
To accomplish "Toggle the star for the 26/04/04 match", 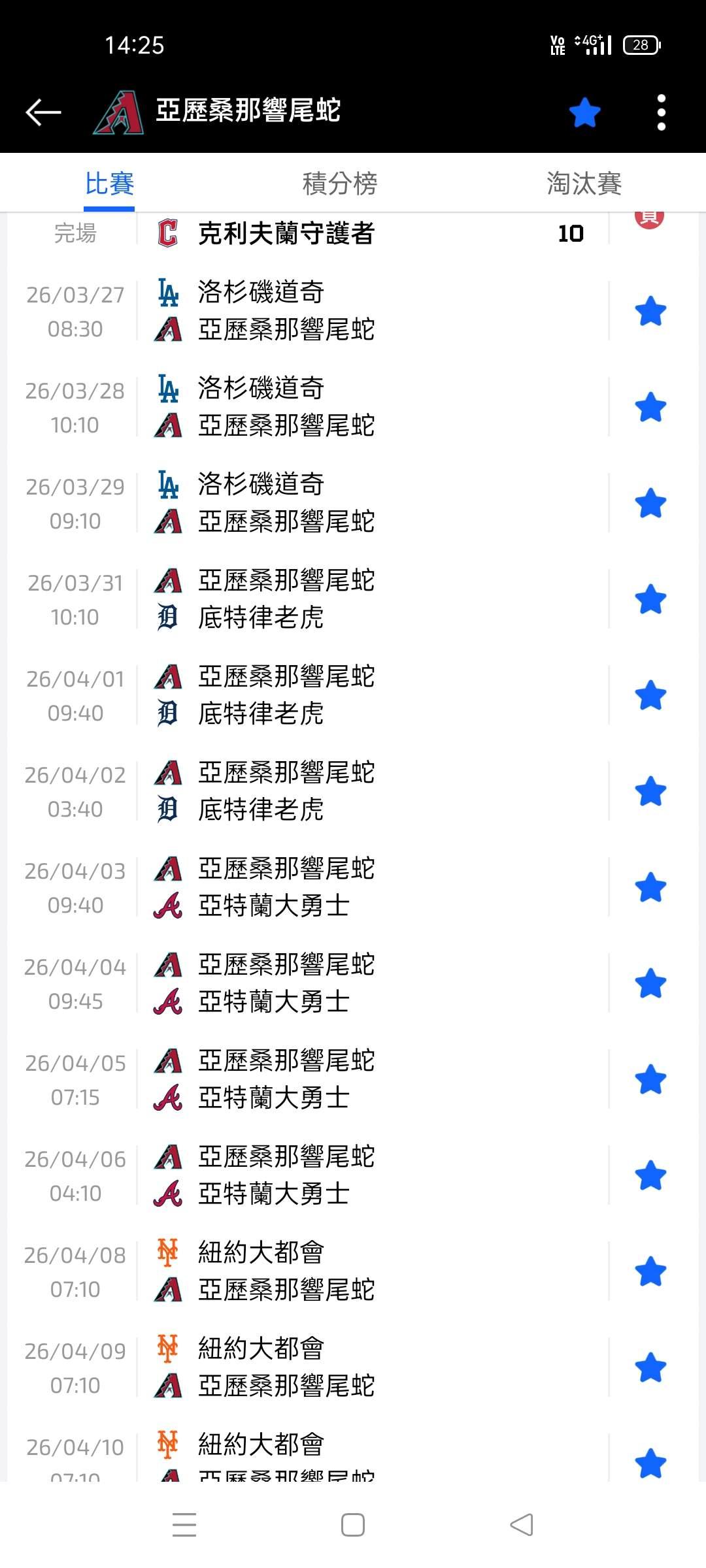I will click(x=650, y=983).
